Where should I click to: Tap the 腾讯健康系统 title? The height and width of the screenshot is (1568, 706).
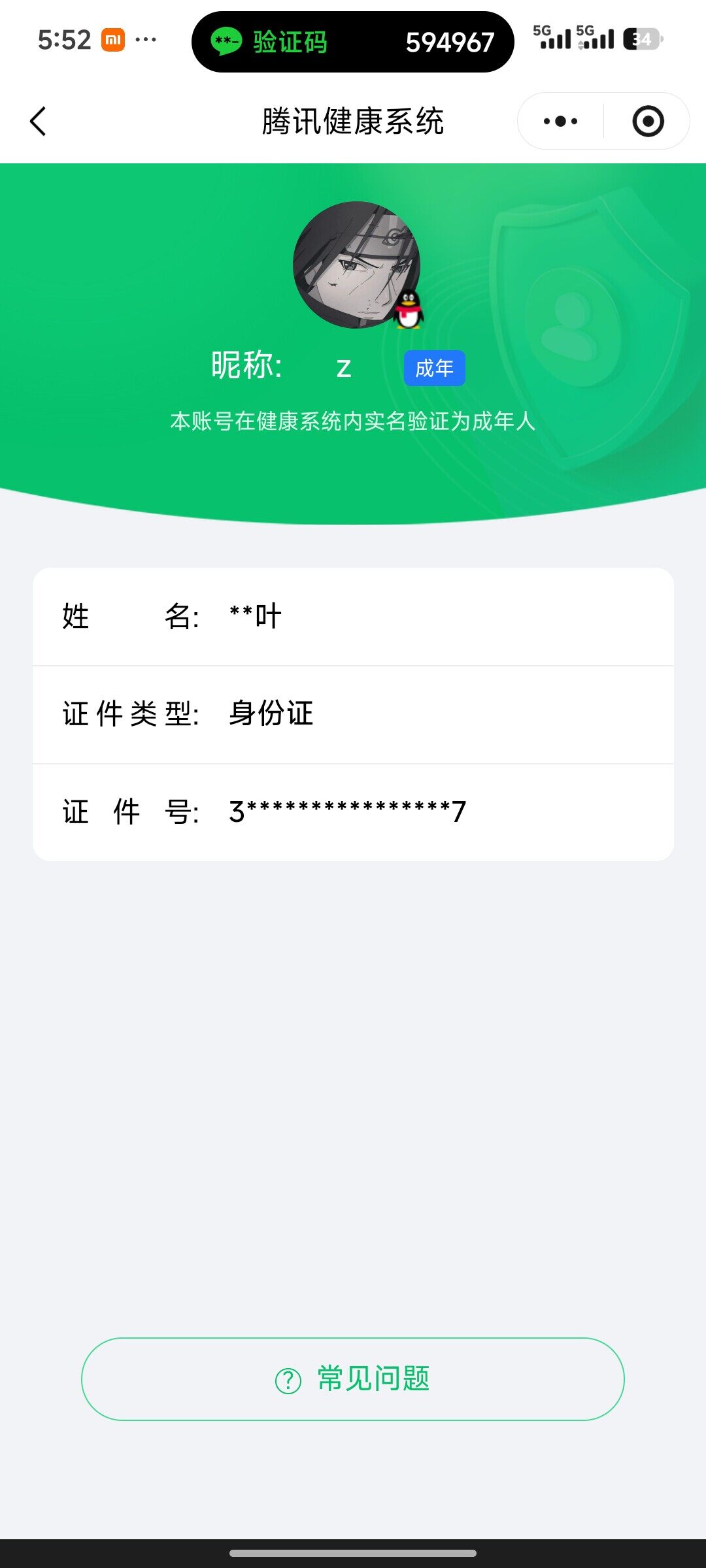[353, 121]
